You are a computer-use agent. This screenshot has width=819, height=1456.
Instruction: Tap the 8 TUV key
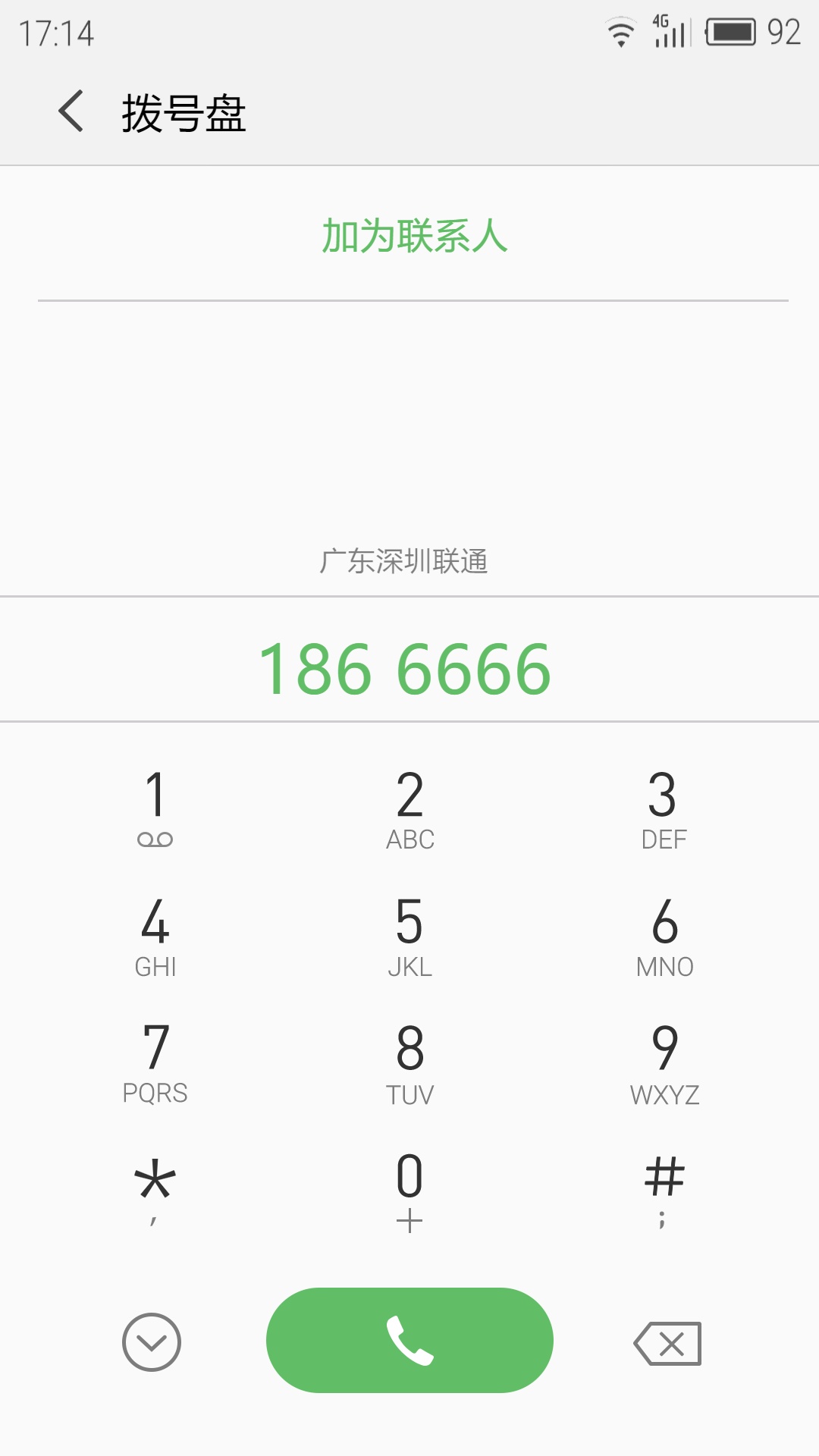click(x=409, y=1062)
